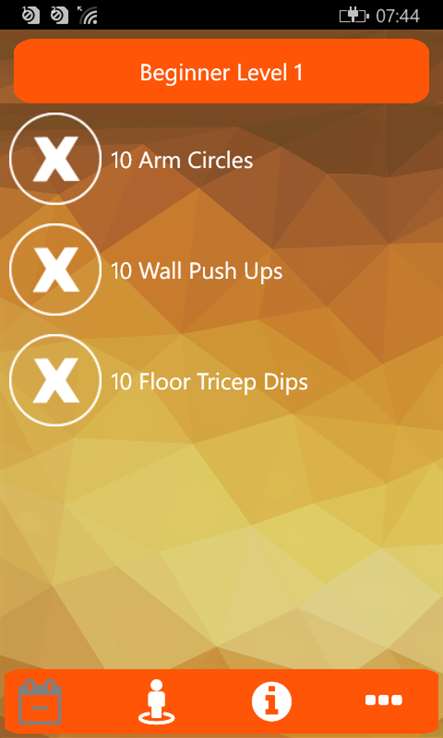
Task: Mark 10 Arm Circles as done
Action: click(55, 159)
